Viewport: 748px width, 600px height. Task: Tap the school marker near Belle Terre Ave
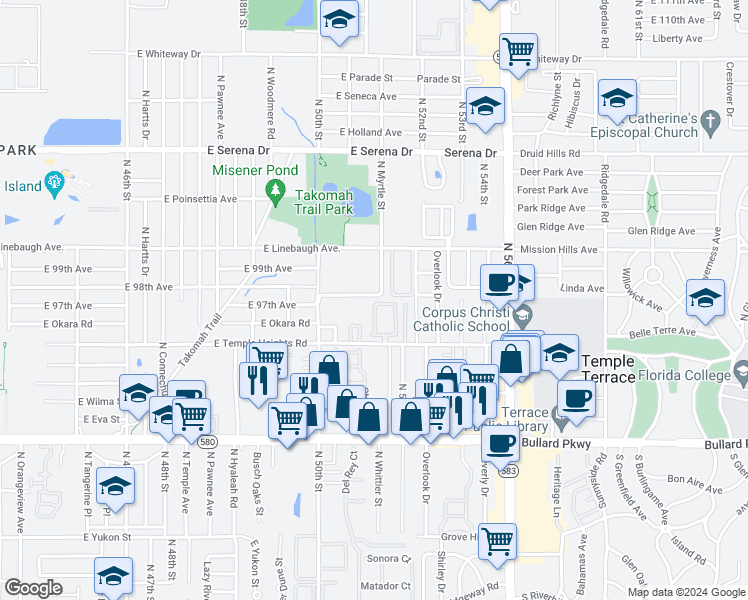(x=705, y=299)
